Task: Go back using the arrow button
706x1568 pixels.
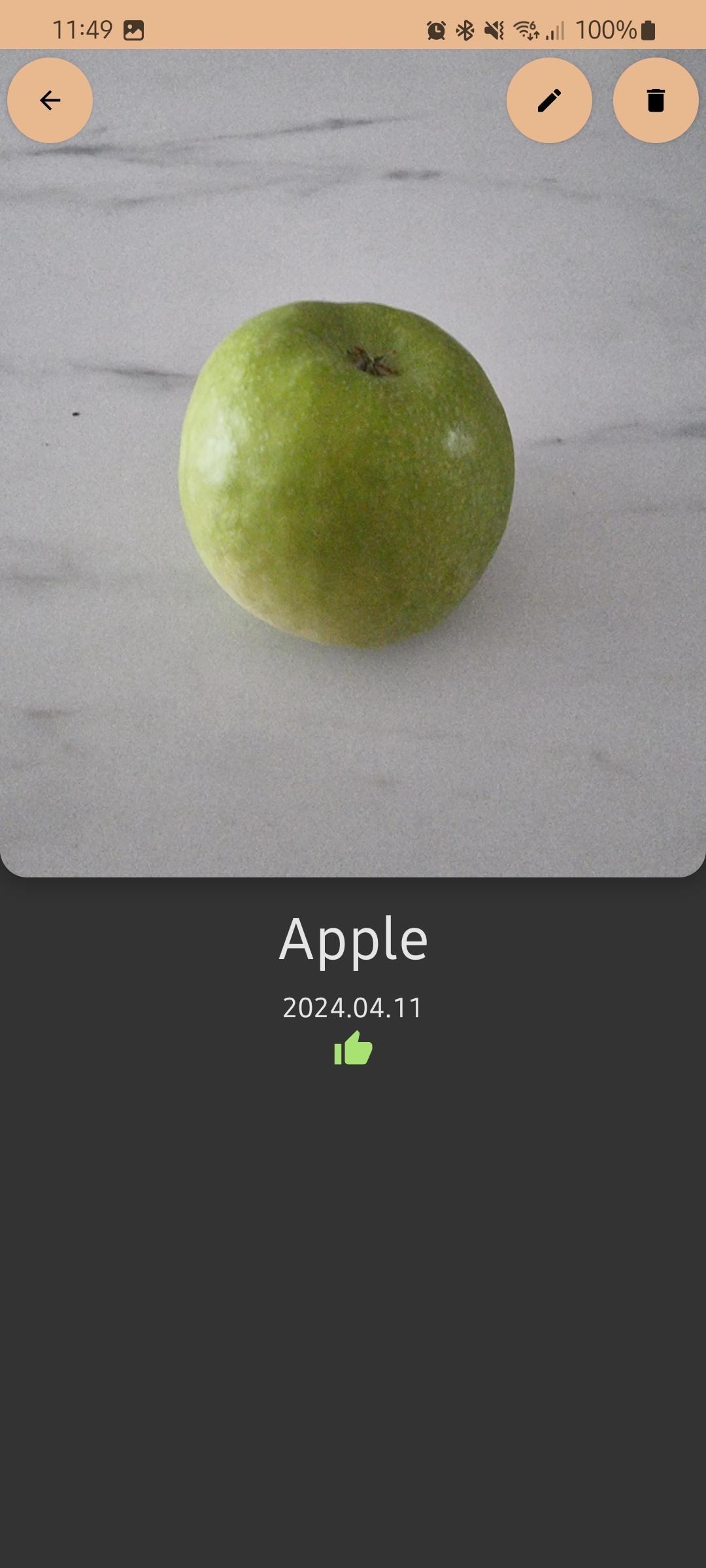Action: pos(50,100)
